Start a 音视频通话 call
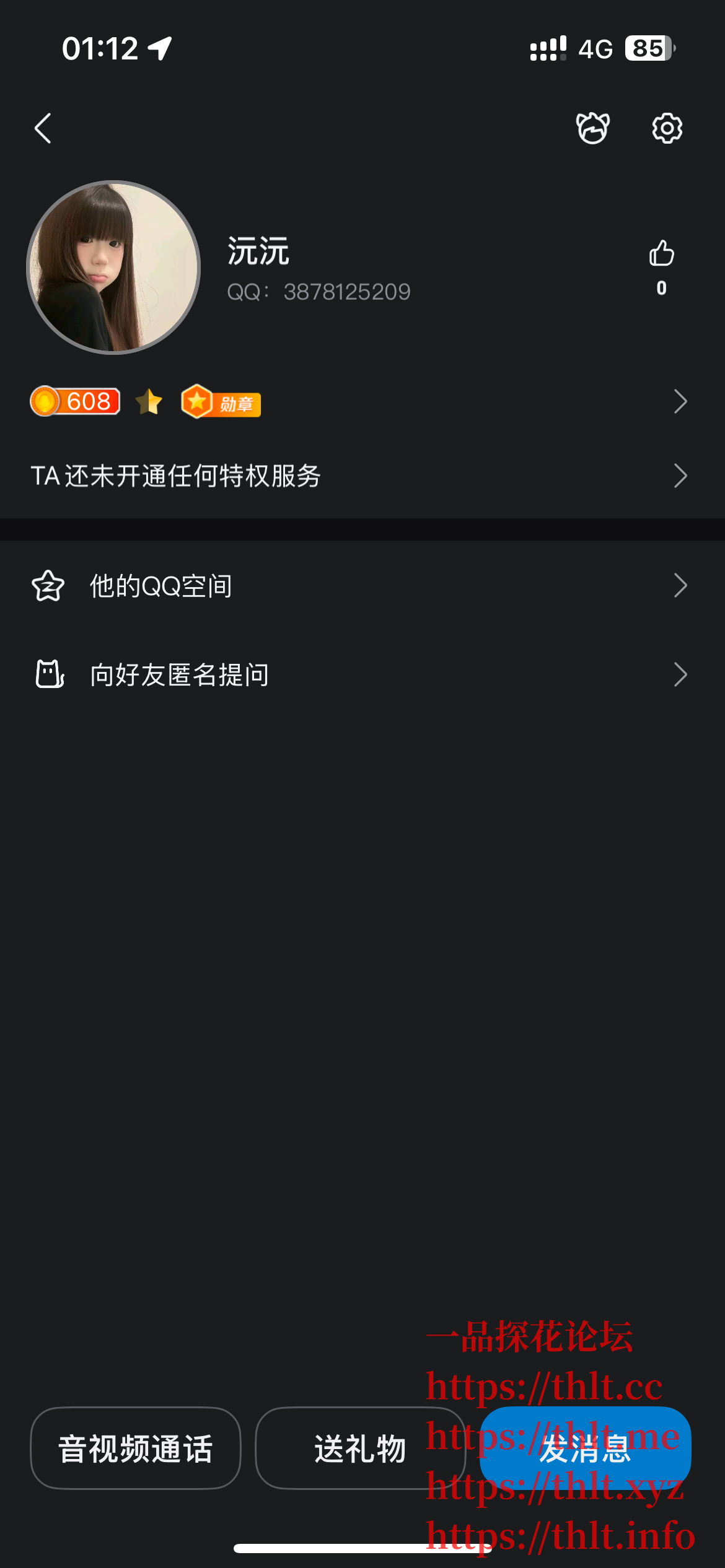This screenshot has width=725, height=1568. click(x=136, y=1448)
